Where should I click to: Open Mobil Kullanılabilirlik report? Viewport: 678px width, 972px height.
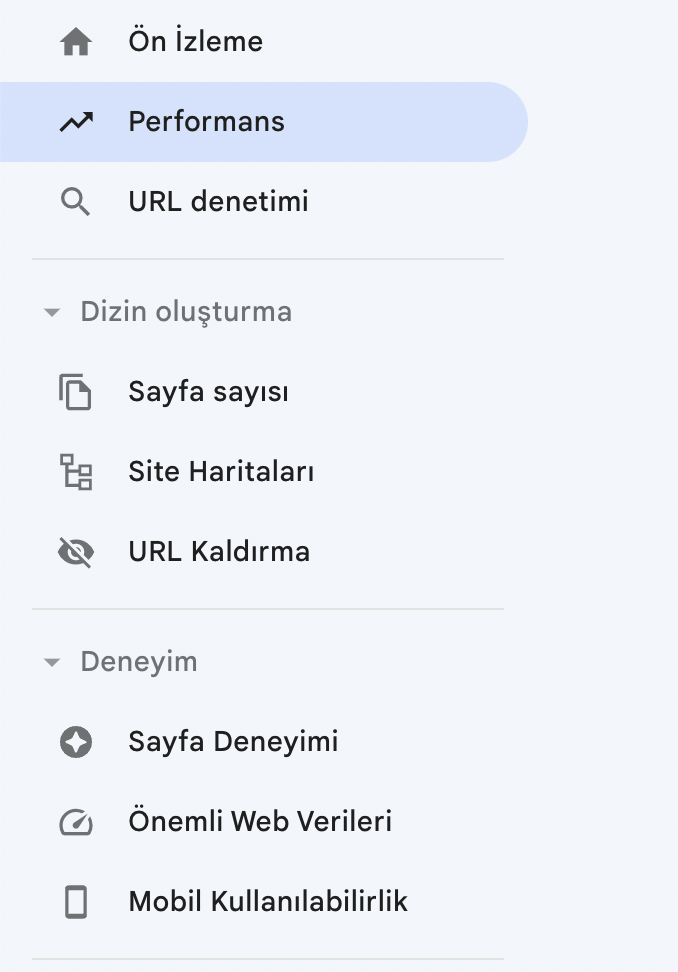[268, 902]
